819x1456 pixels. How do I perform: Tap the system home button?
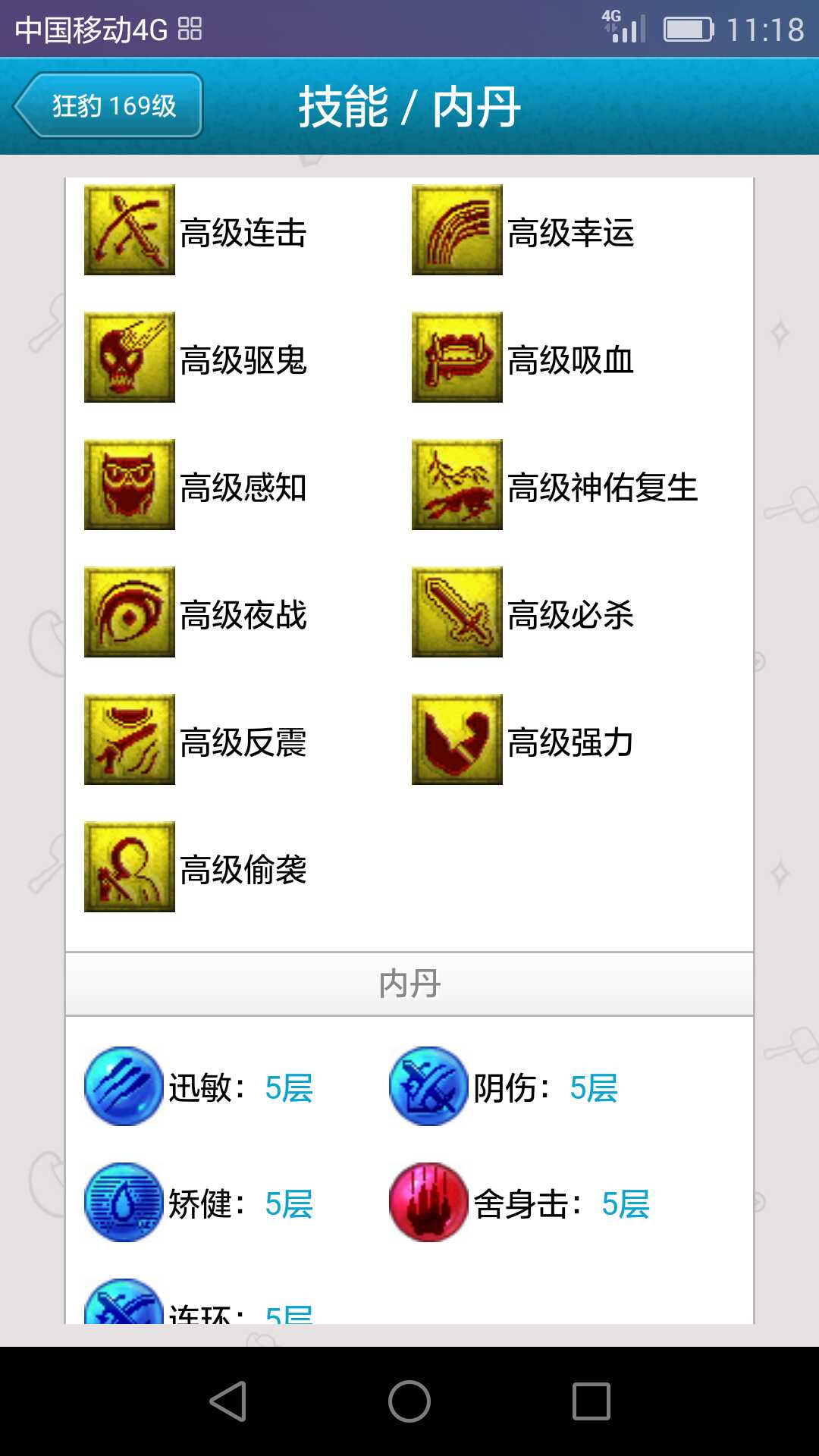coord(409,1401)
